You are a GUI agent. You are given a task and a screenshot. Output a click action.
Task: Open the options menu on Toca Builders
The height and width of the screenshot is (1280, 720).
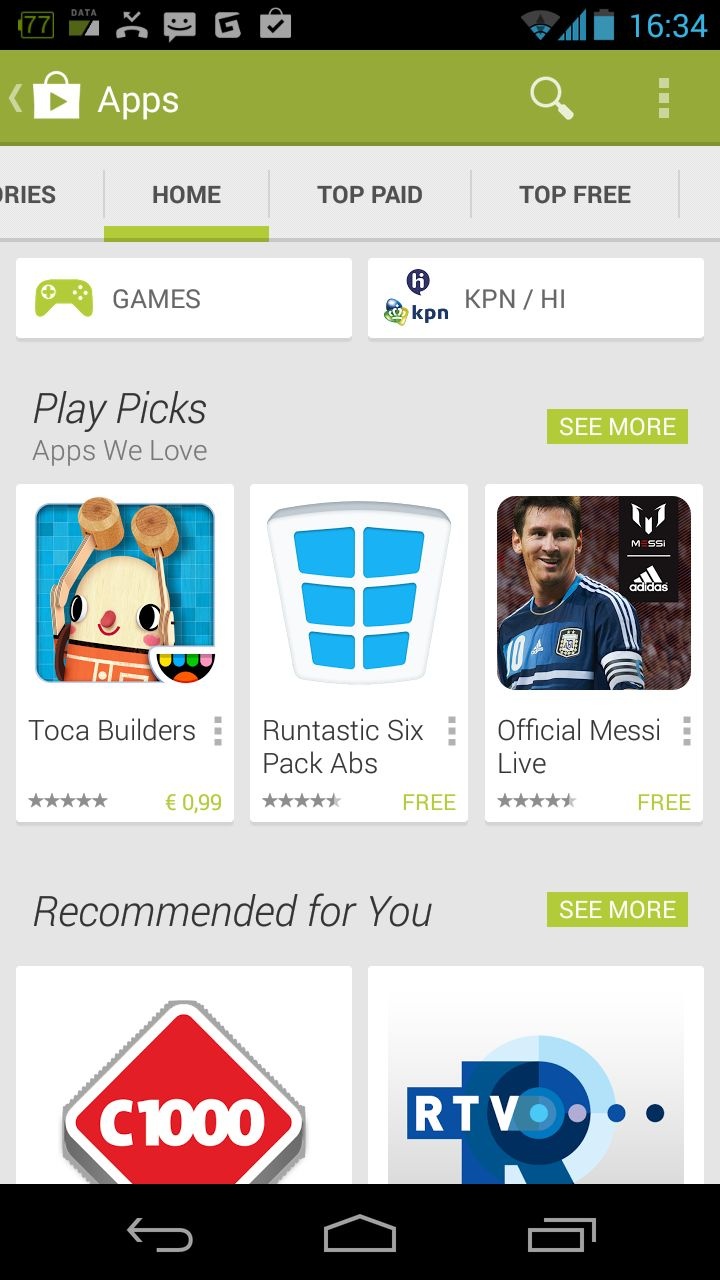[x=218, y=731]
